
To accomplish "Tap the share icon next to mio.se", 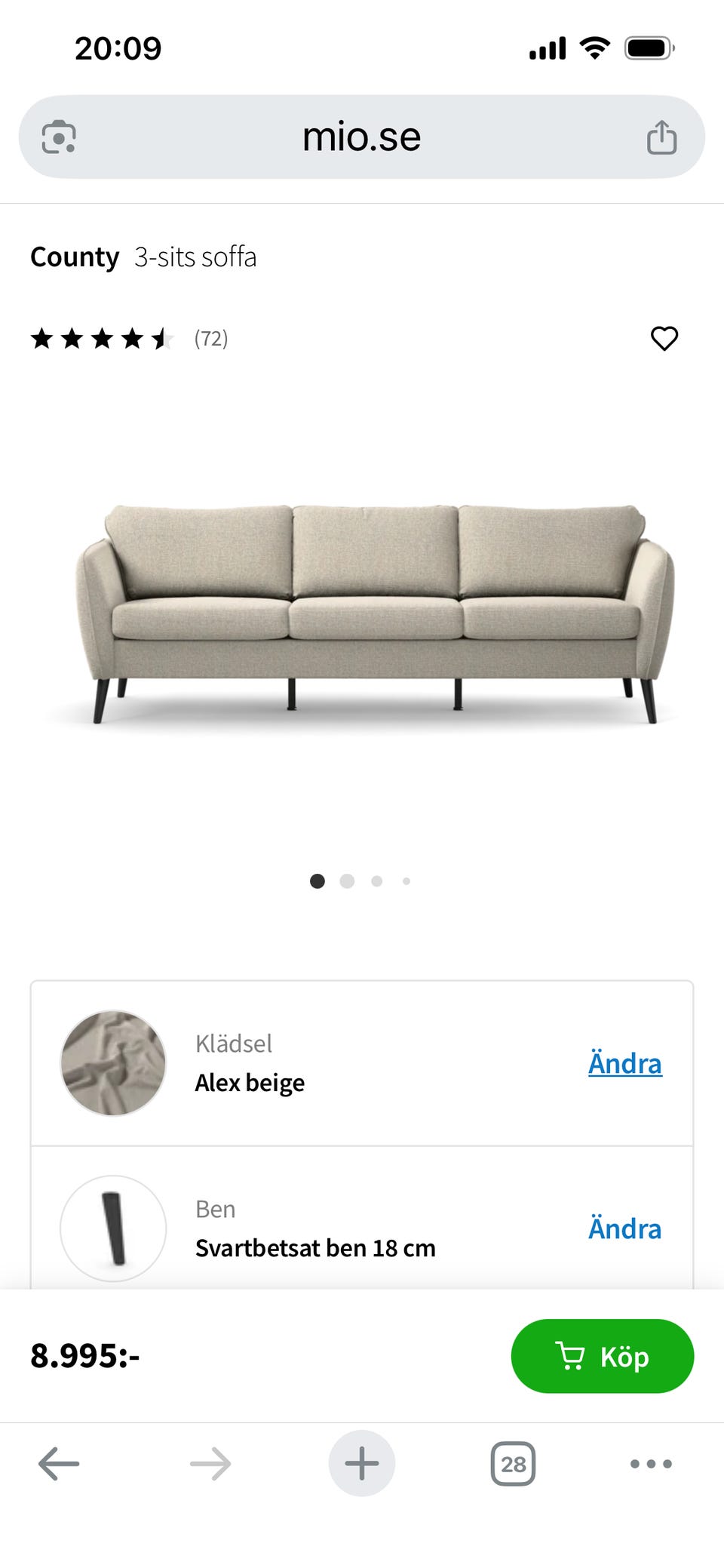I will coord(662,136).
